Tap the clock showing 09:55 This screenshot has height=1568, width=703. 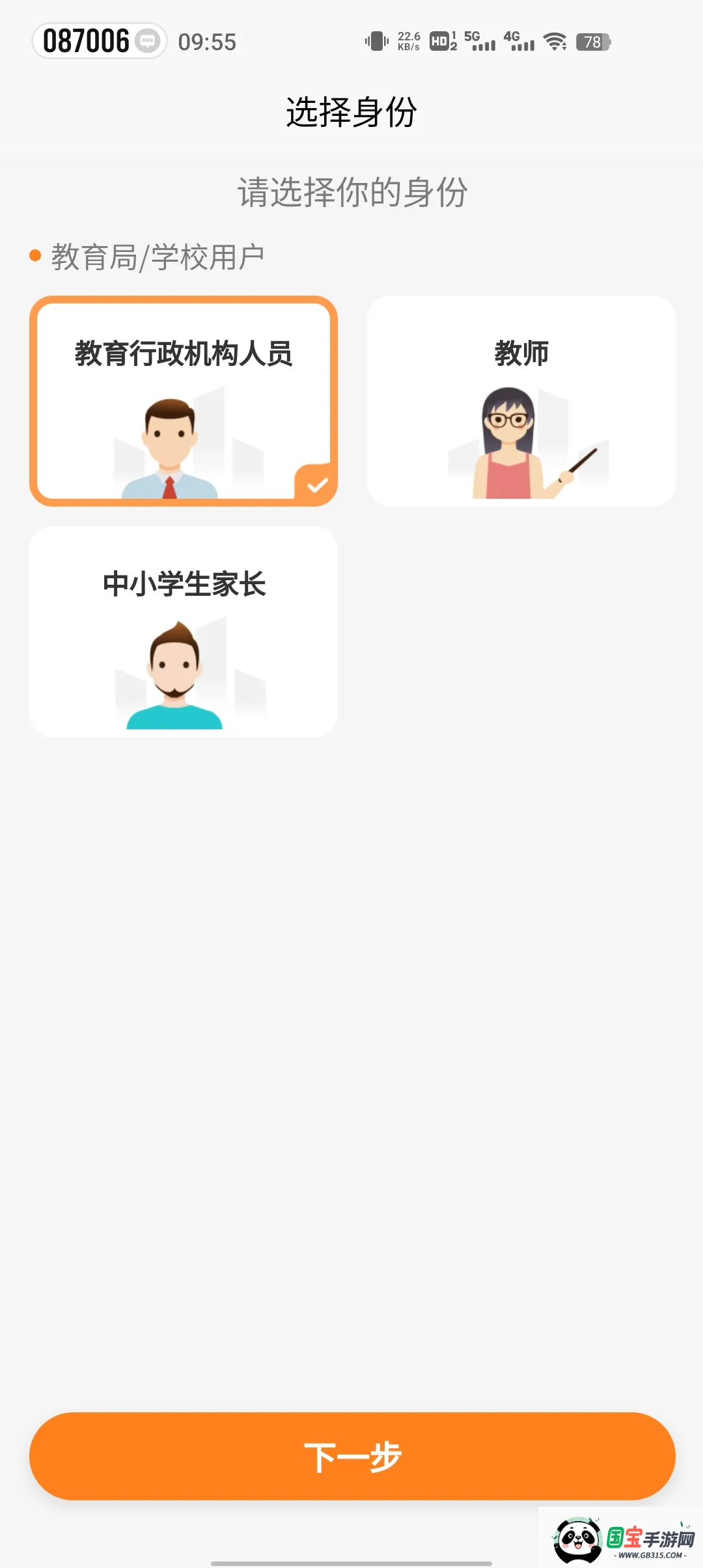206,42
